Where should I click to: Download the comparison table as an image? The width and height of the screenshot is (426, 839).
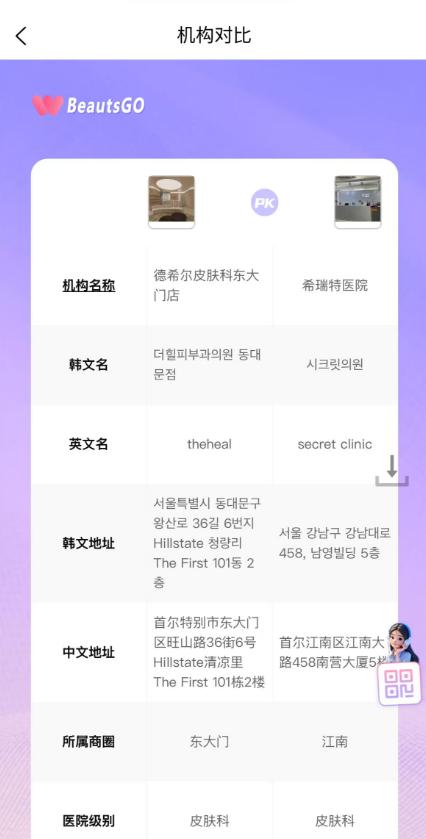[392, 470]
